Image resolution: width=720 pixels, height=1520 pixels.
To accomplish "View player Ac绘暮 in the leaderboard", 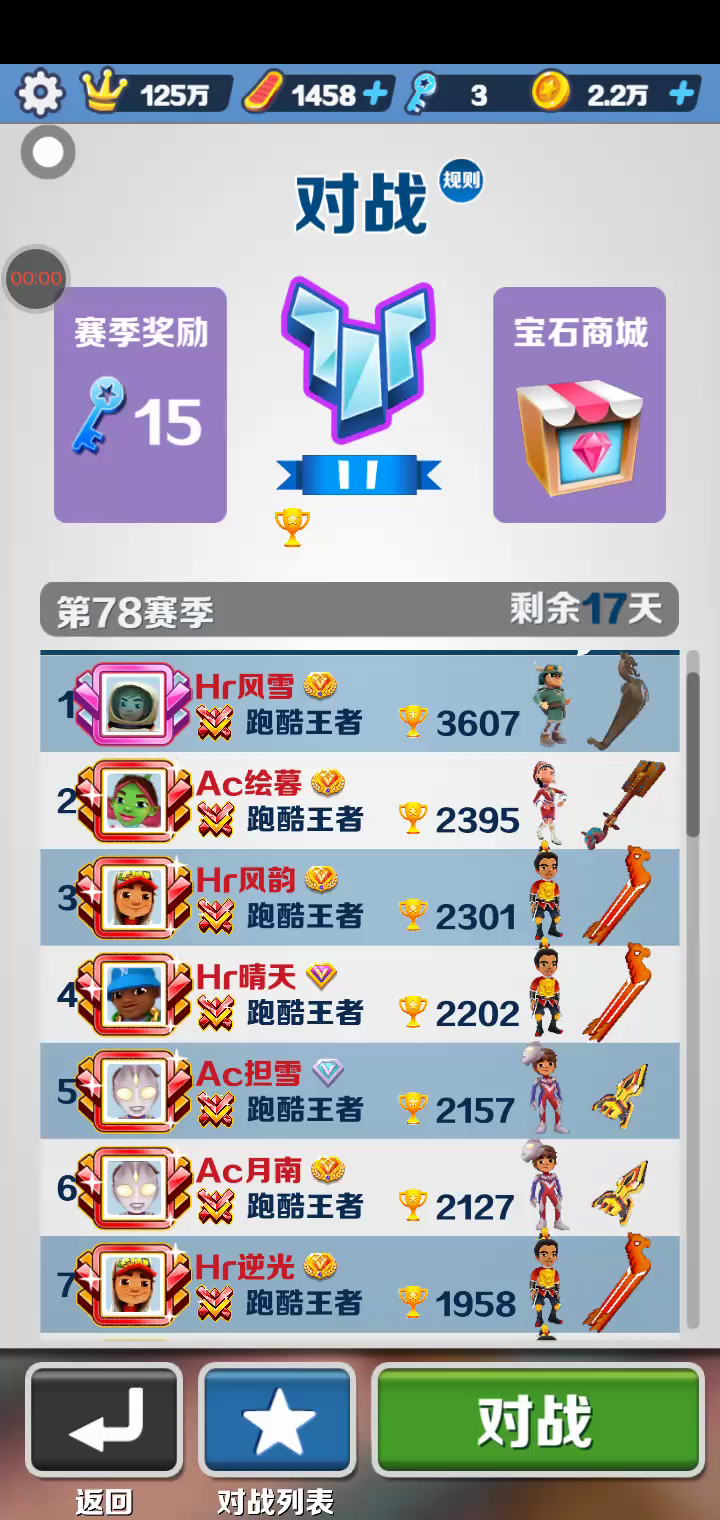I will [360, 801].
